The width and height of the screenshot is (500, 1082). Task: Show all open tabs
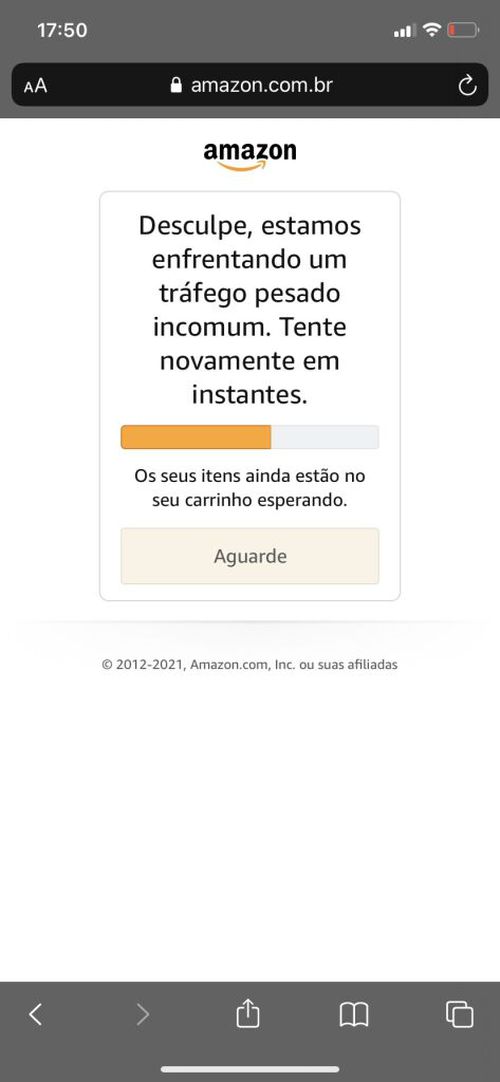(459, 1014)
